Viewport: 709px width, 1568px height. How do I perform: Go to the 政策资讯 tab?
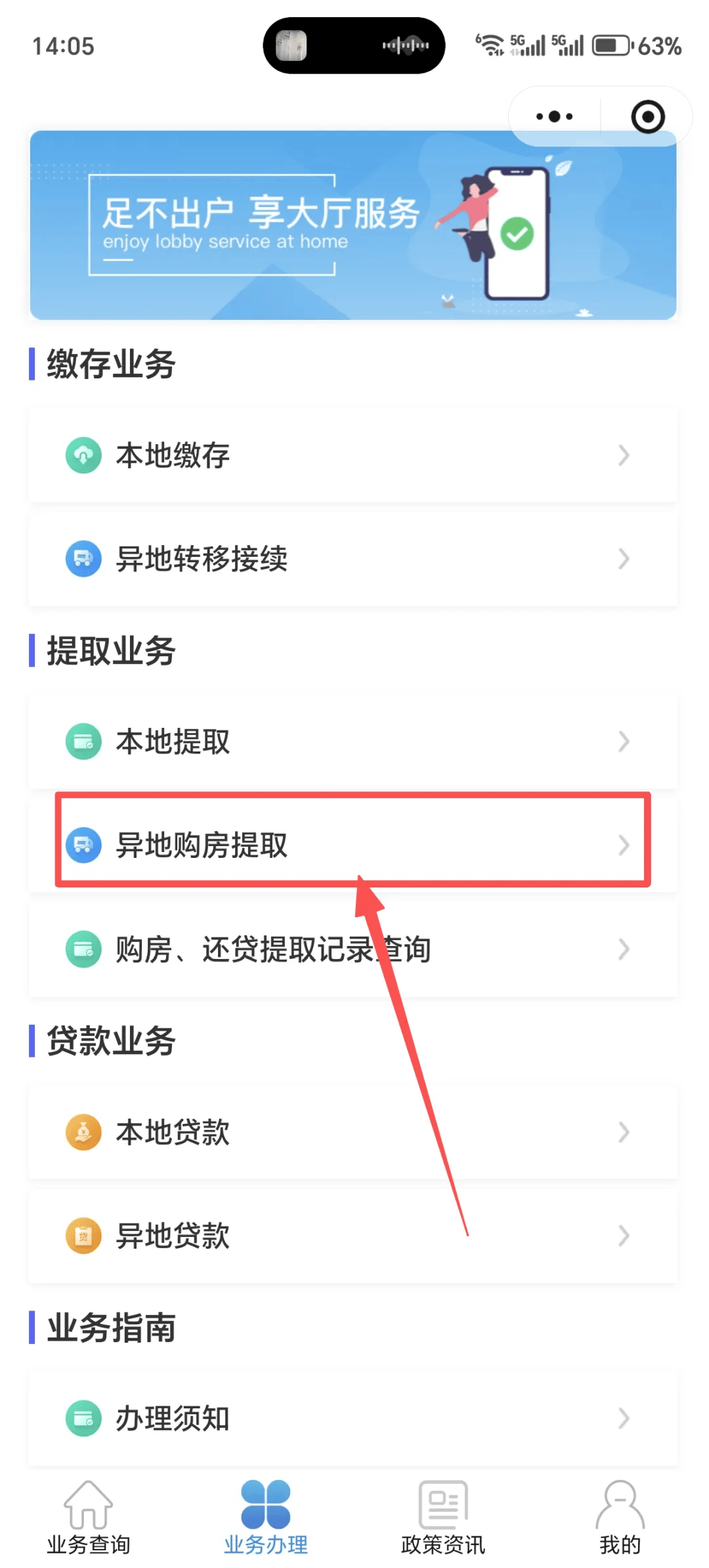coord(443,1519)
